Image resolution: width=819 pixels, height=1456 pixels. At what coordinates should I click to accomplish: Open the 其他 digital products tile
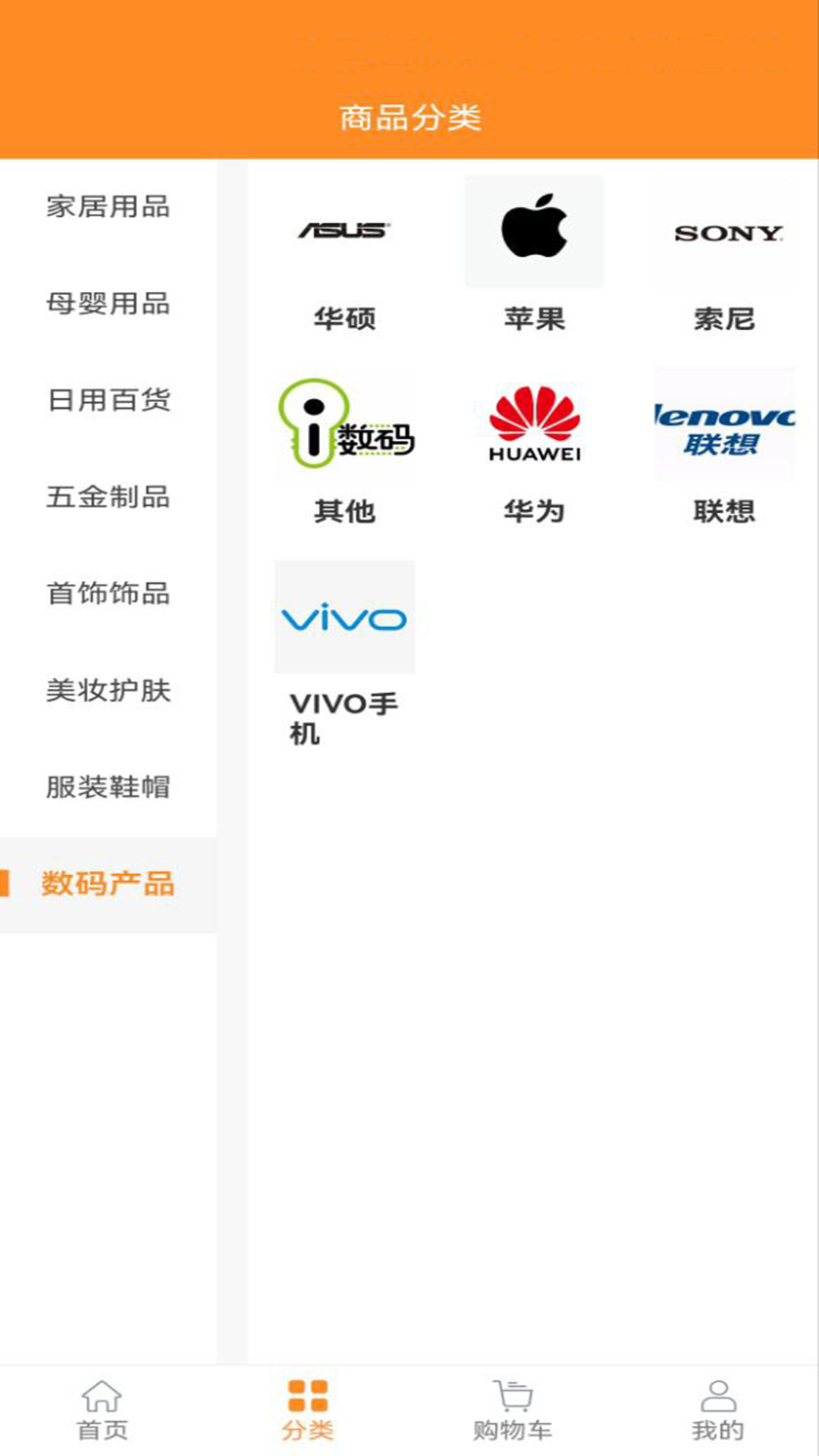click(x=344, y=447)
